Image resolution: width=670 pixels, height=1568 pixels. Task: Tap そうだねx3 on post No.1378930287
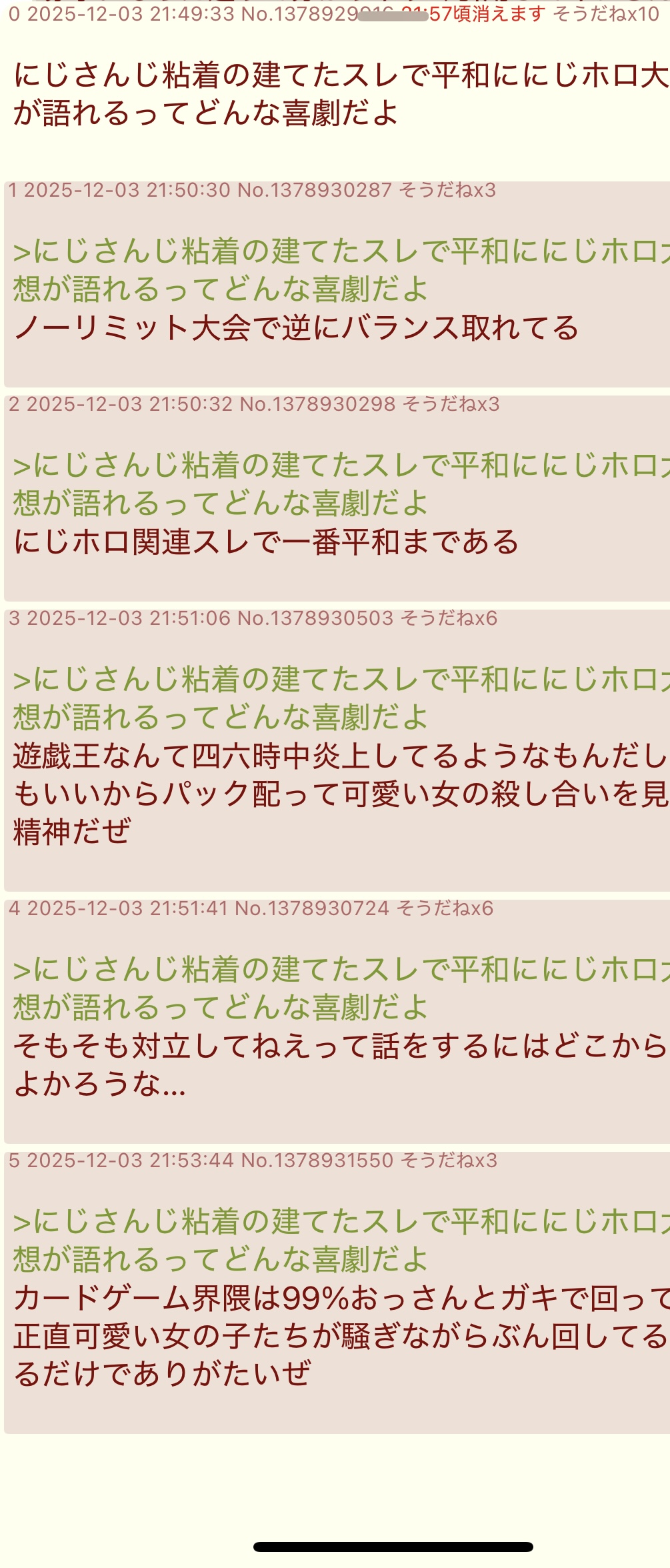(x=447, y=191)
